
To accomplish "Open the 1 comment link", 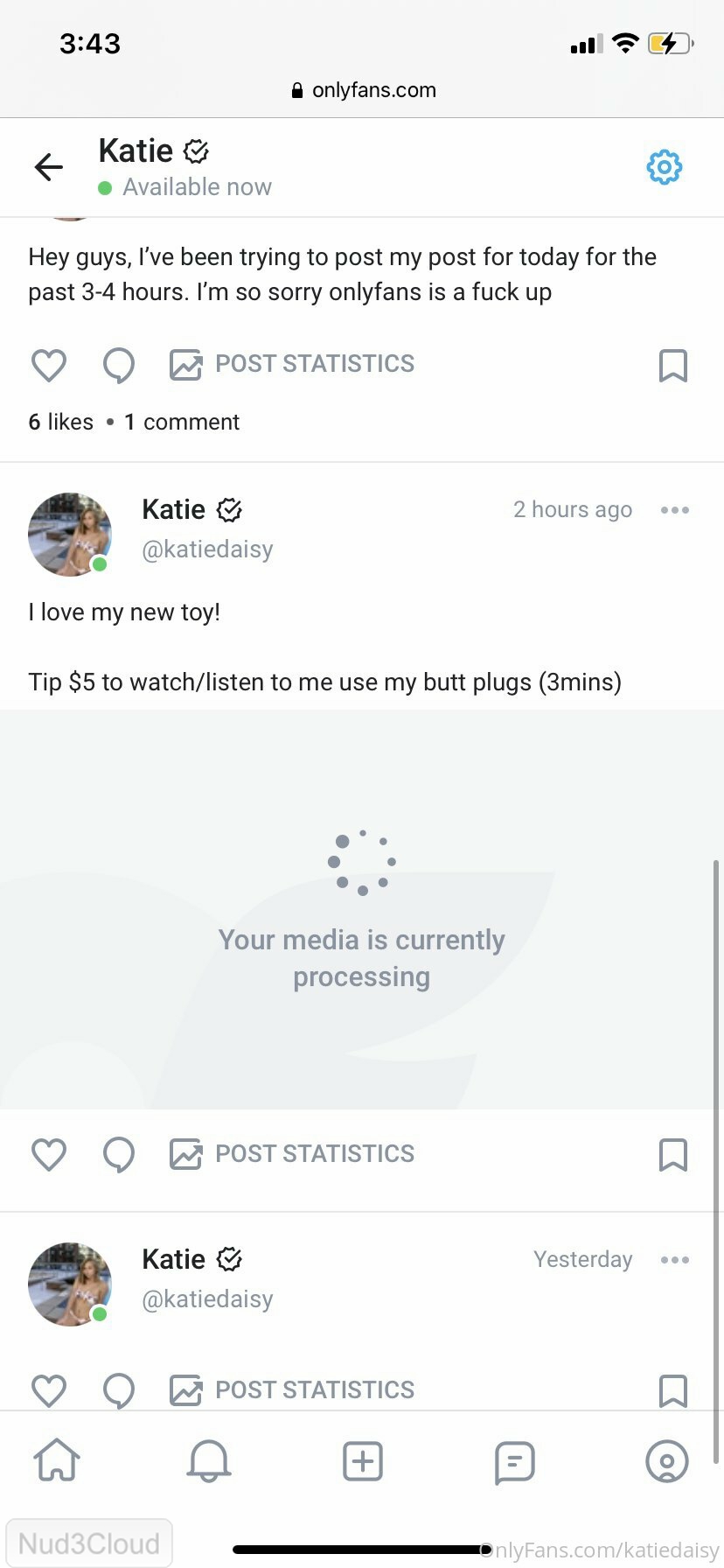I will tap(182, 422).
